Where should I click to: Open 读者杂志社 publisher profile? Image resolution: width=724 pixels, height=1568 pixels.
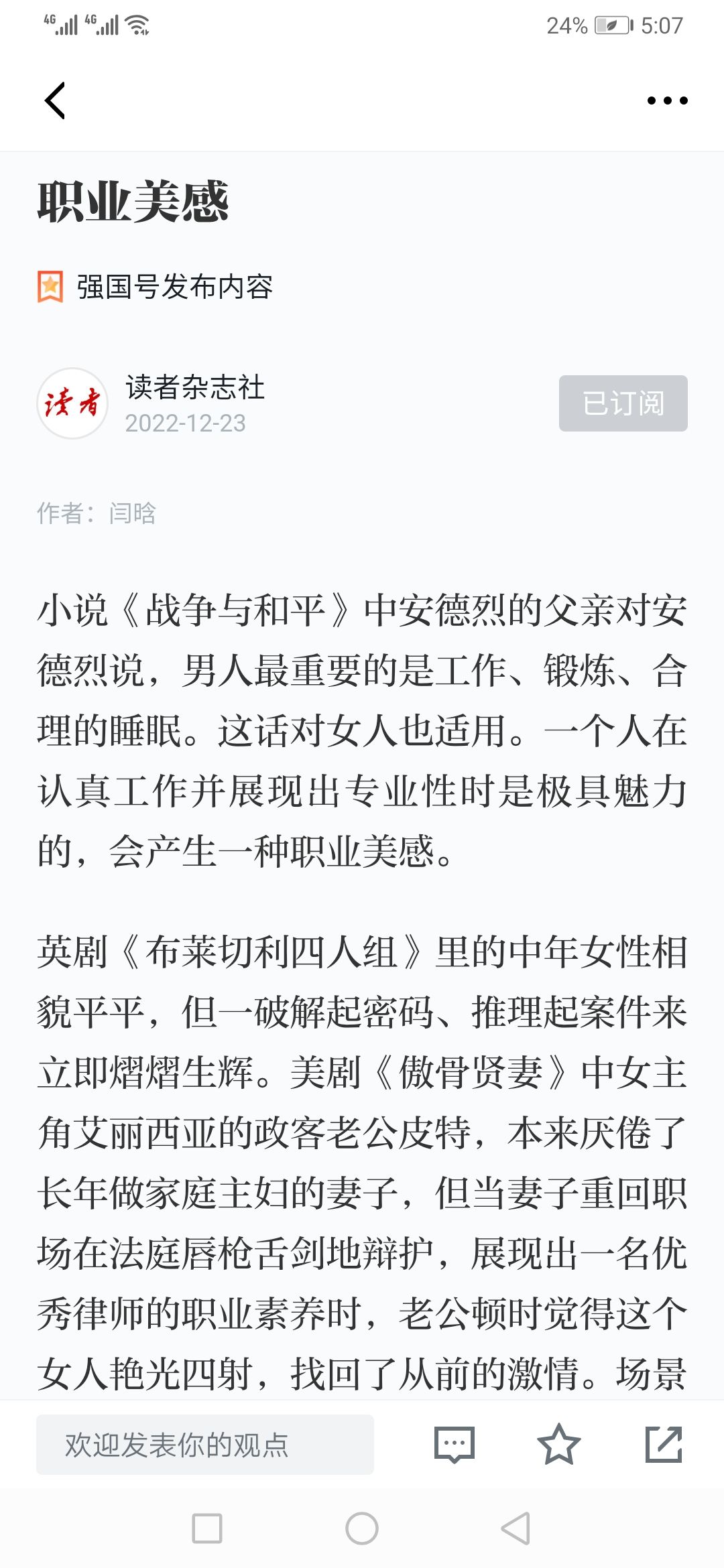coord(195,387)
